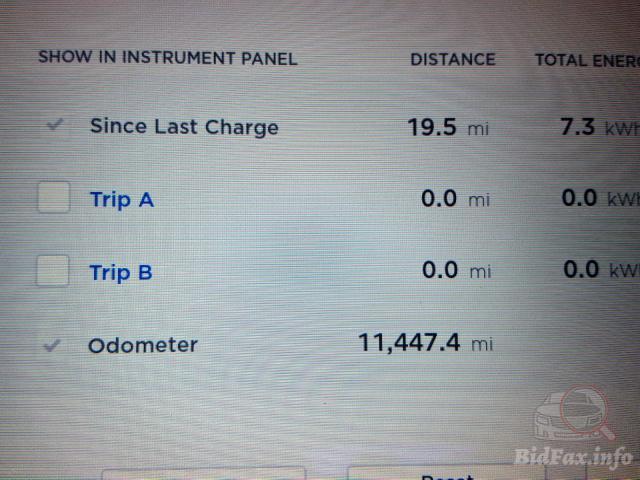
Task: Tap the Trip A name link
Action: (122, 199)
